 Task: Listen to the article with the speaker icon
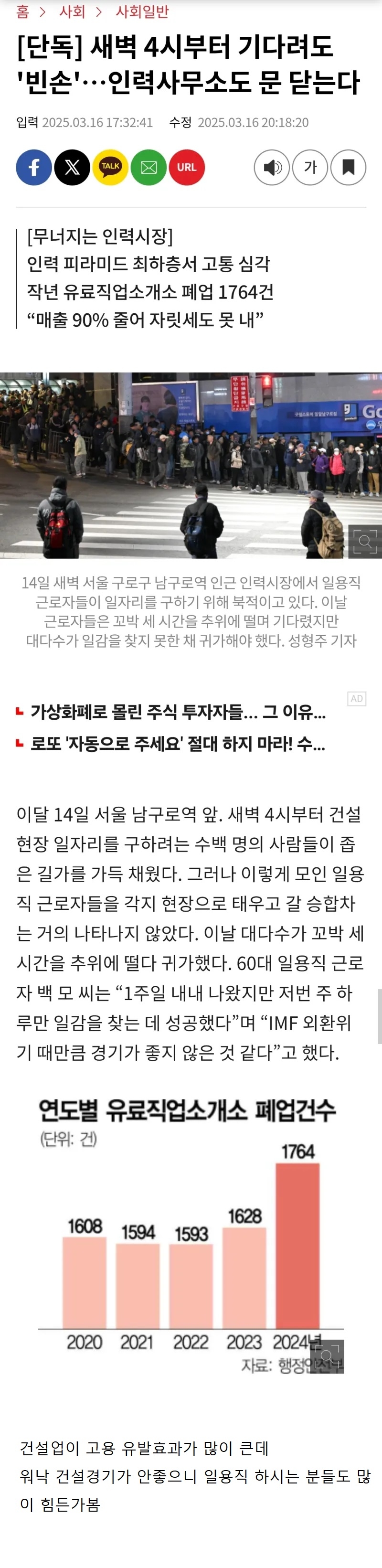coord(272,167)
